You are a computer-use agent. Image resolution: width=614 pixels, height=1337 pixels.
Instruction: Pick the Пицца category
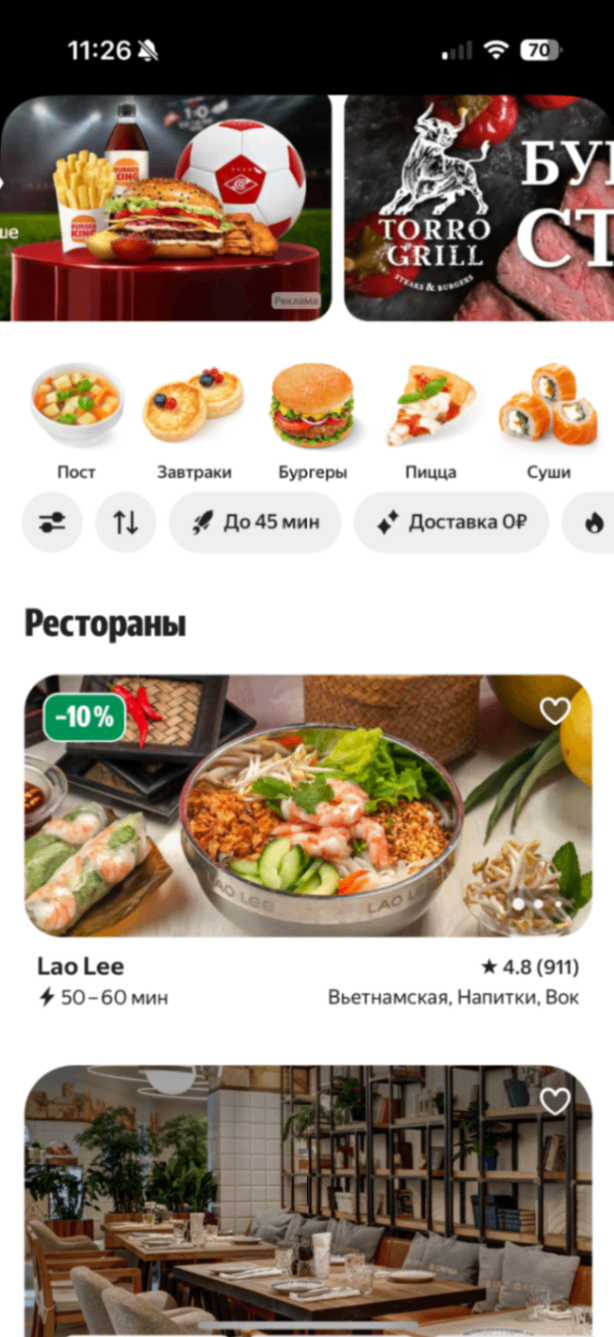431,420
